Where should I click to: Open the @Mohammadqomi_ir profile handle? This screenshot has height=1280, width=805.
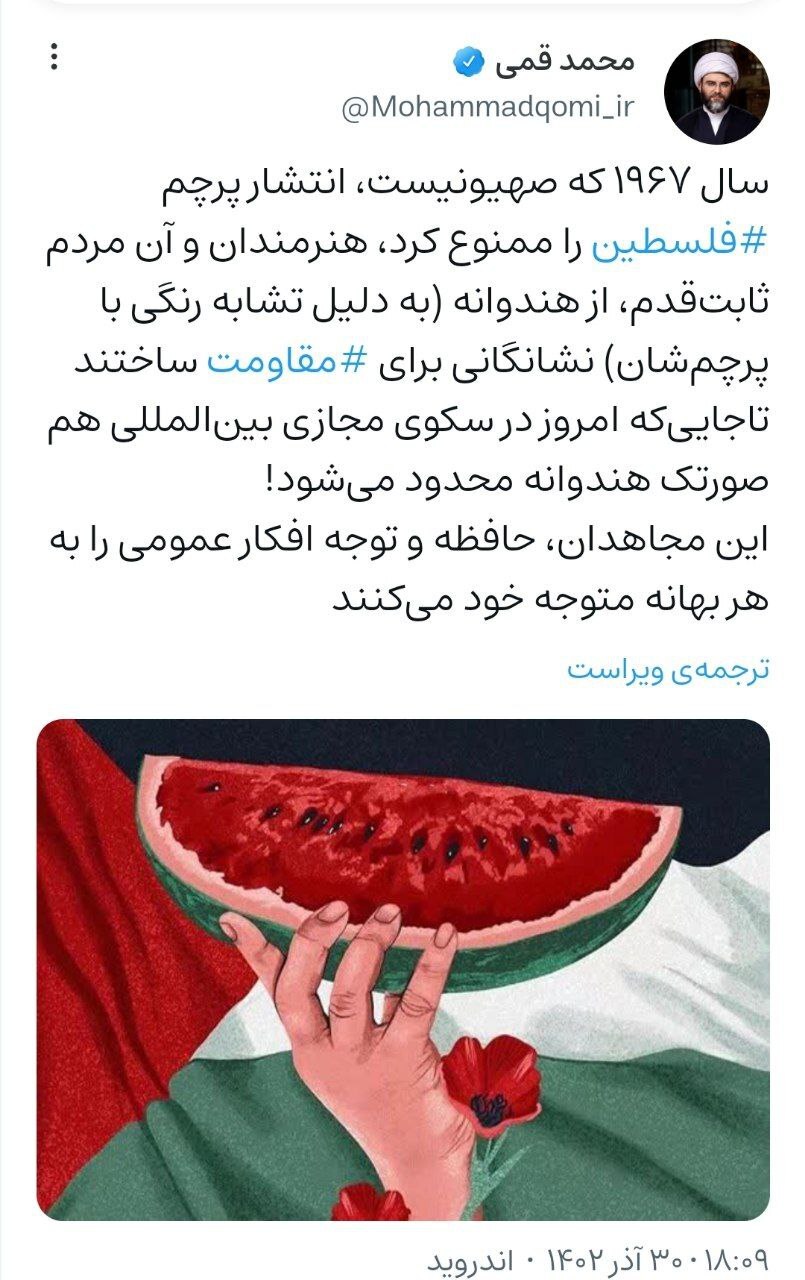(x=488, y=110)
